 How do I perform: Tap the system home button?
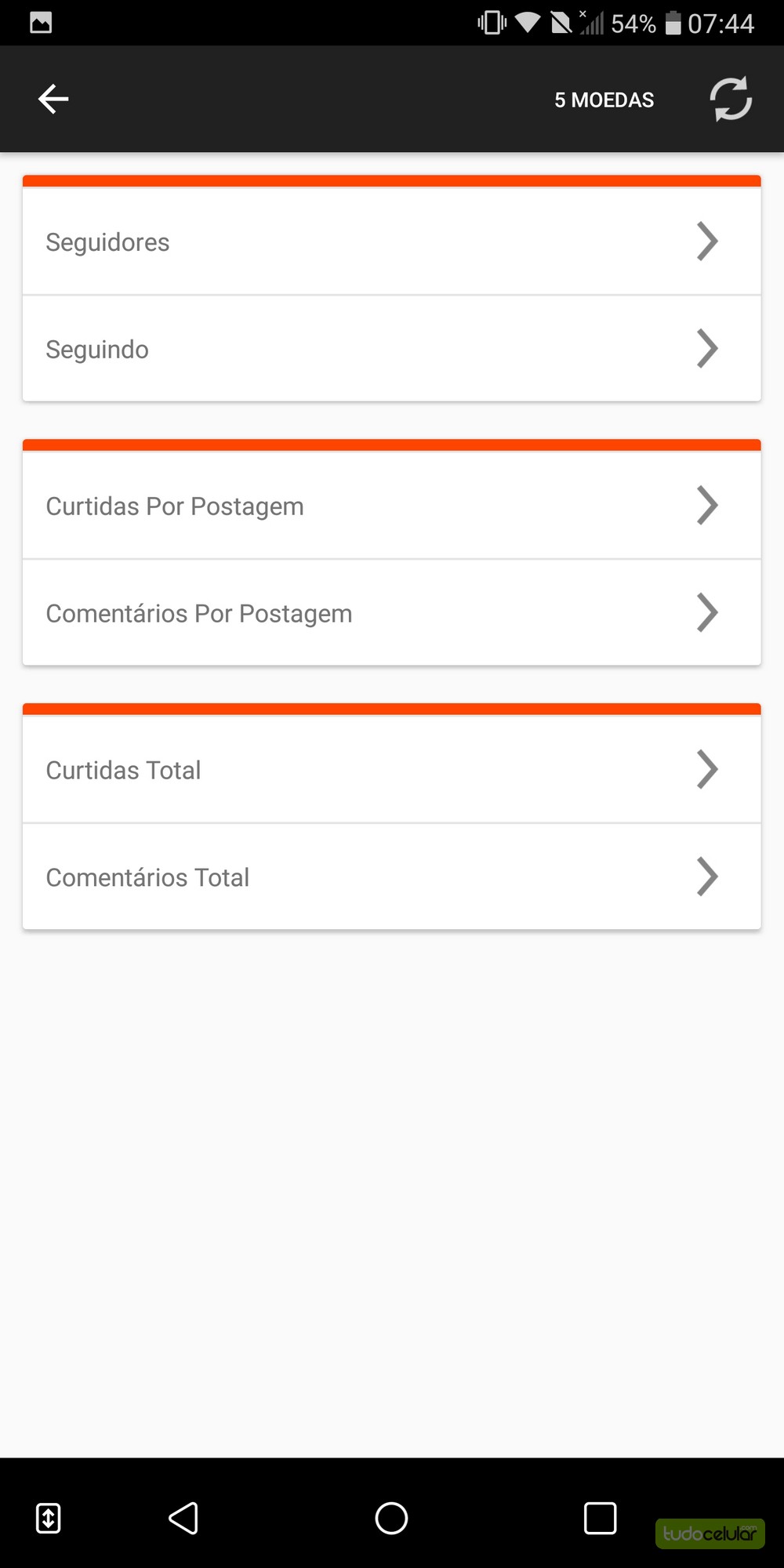click(x=391, y=1518)
